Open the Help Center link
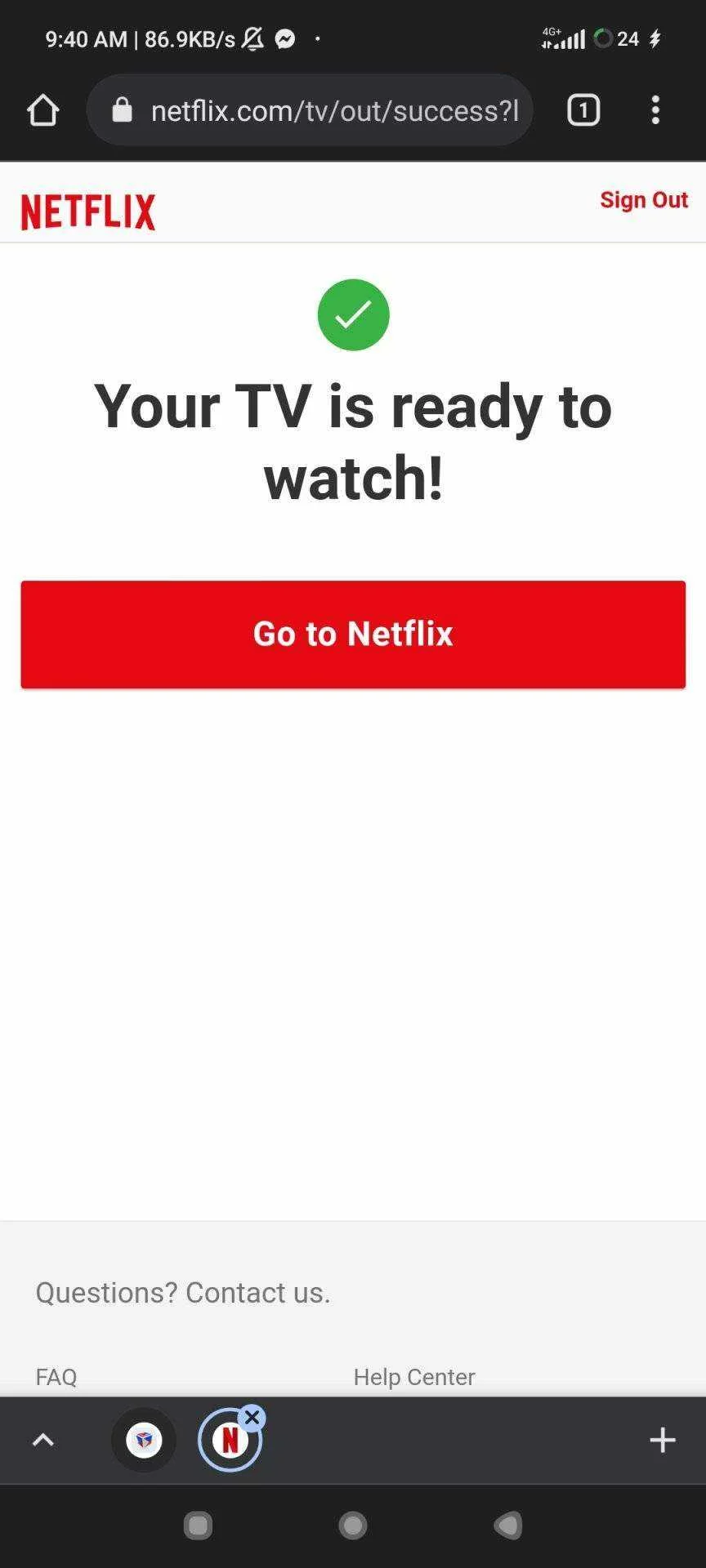Image resolution: width=706 pixels, height=1568 pixels. (414, 1377)
